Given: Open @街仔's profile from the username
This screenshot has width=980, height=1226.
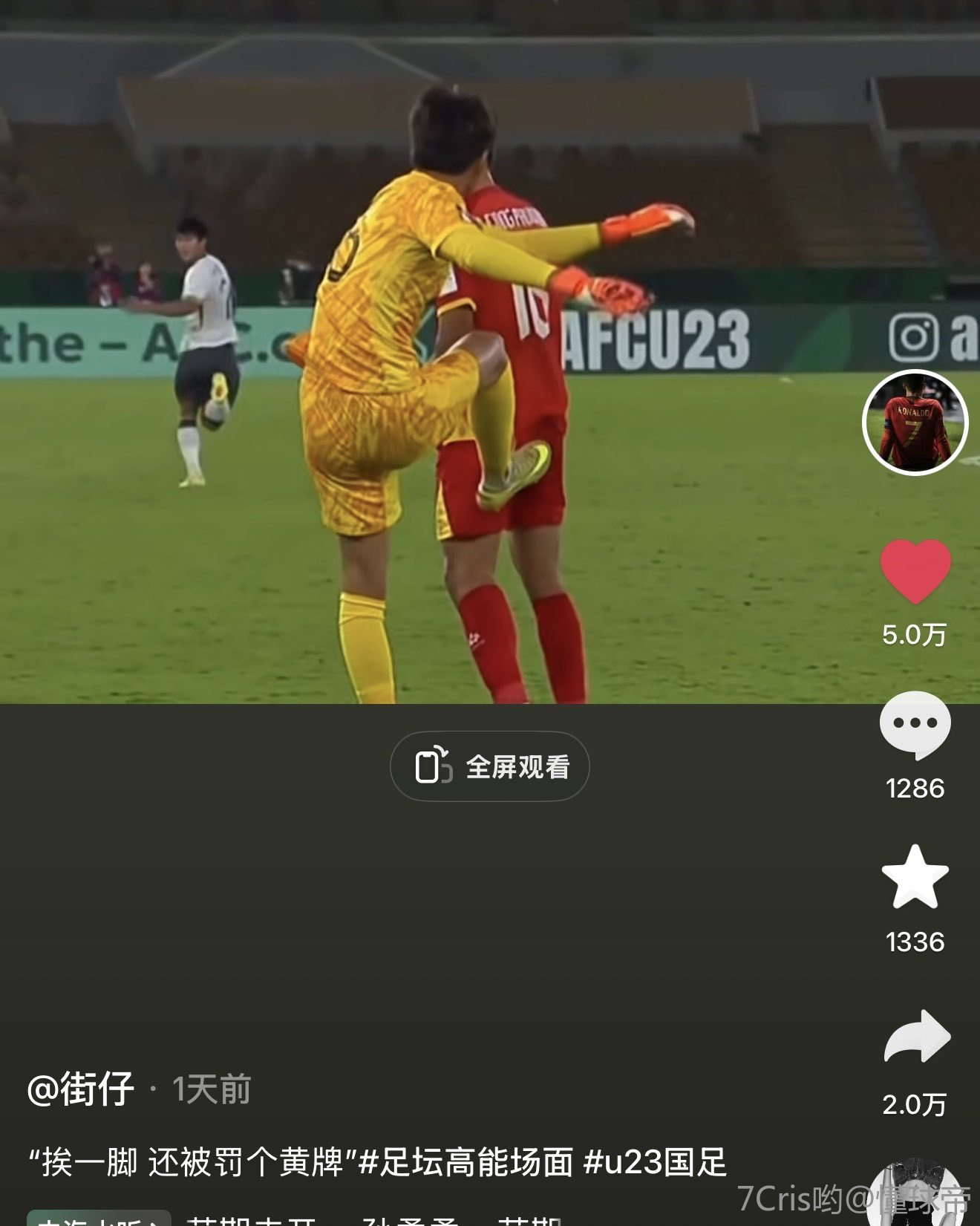Looking at the screenshot, I should [80, 1089].
